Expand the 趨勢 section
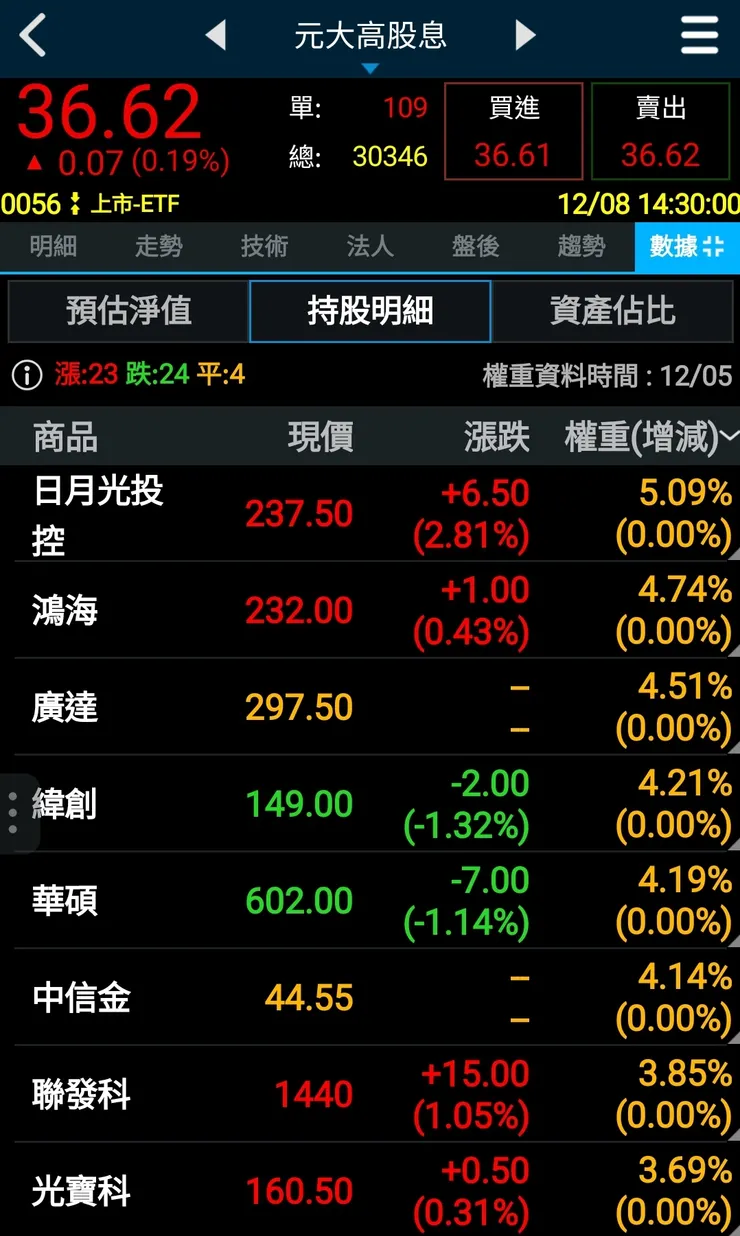This screenshot has height=1236, width=740. coord(581,247)
